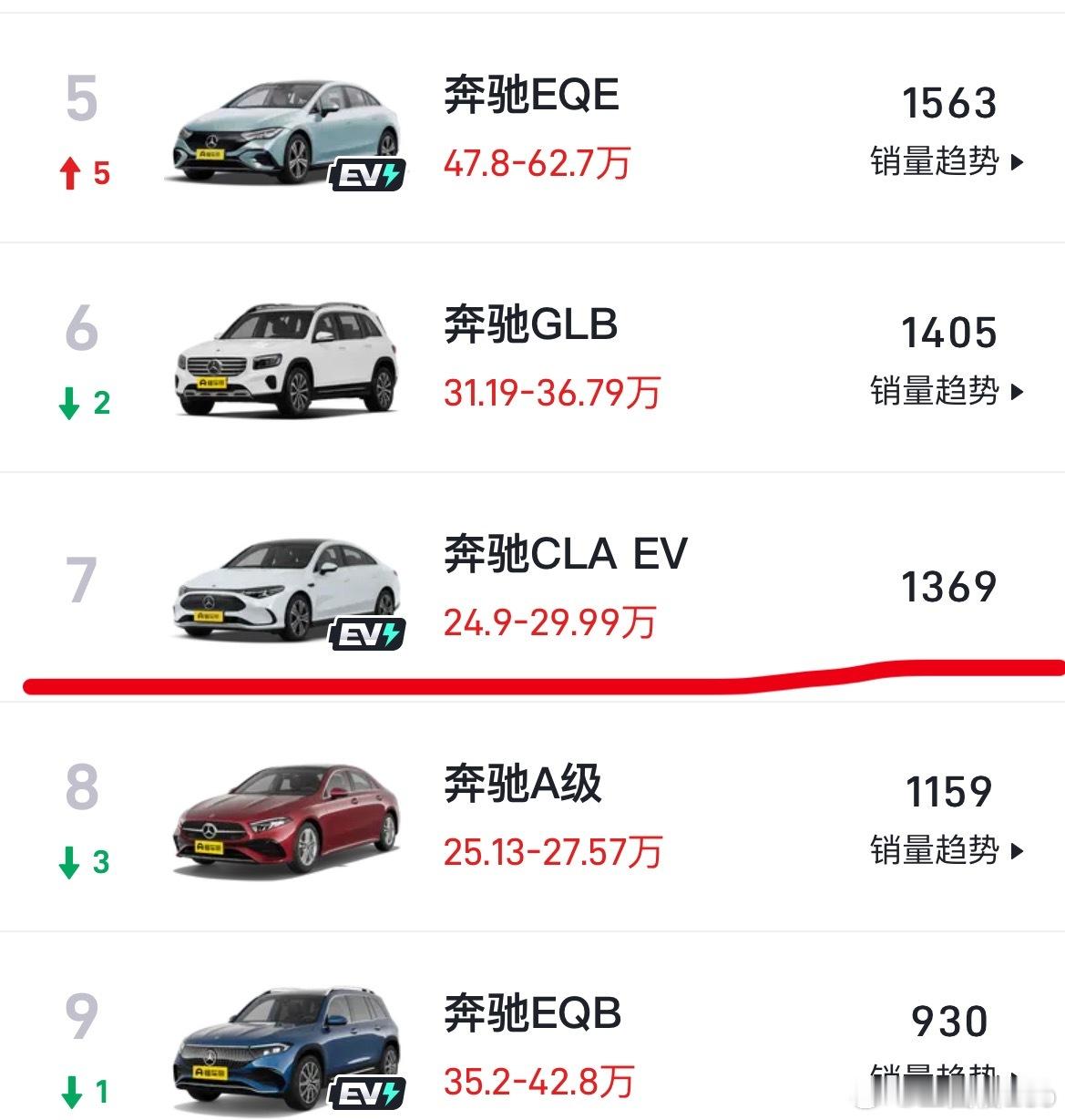1065x1120 pixels.
Task: Click the EV badge on 奔驰EQB thumbnail
Action: [x=368, y=1089]
